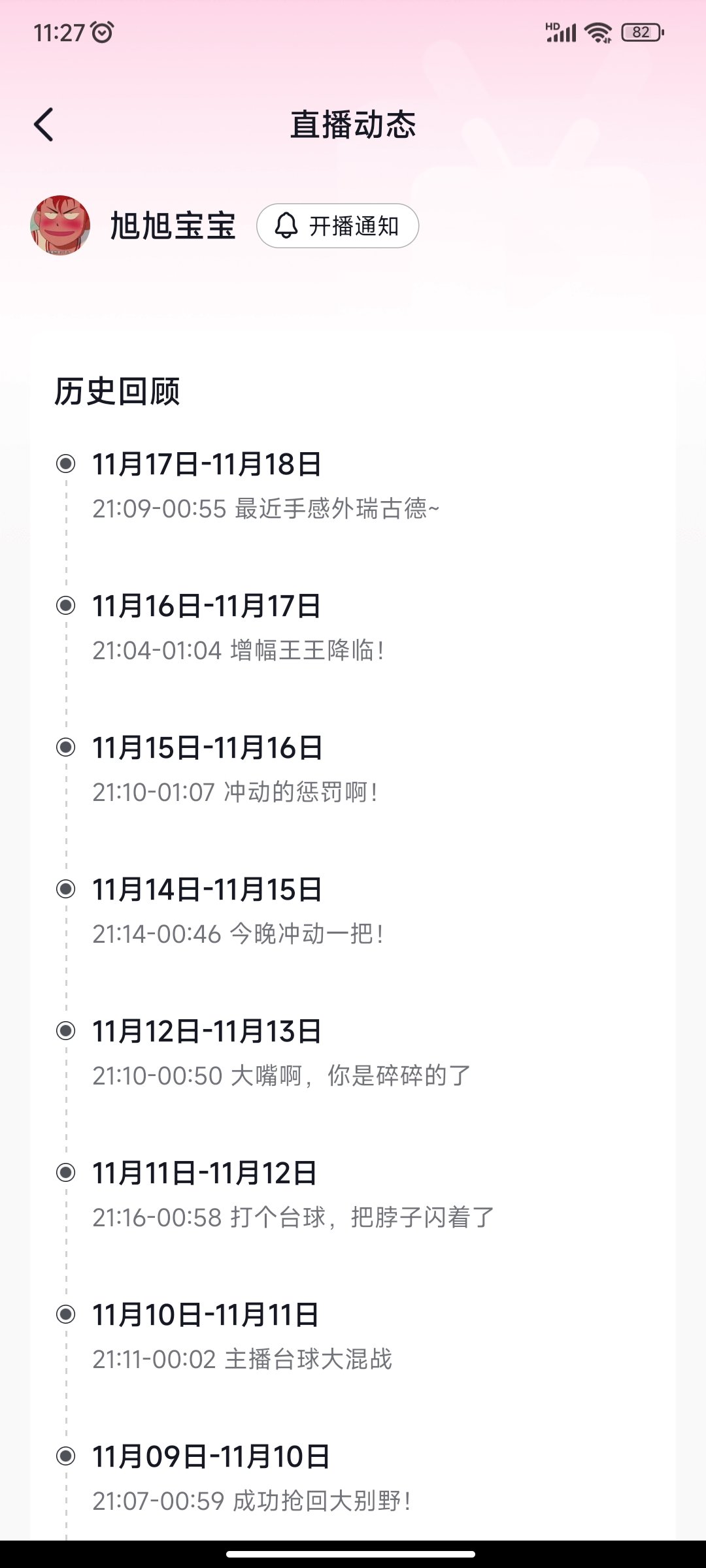View the 冲动的惩罚啊 stream record

[x=353, y=770]
